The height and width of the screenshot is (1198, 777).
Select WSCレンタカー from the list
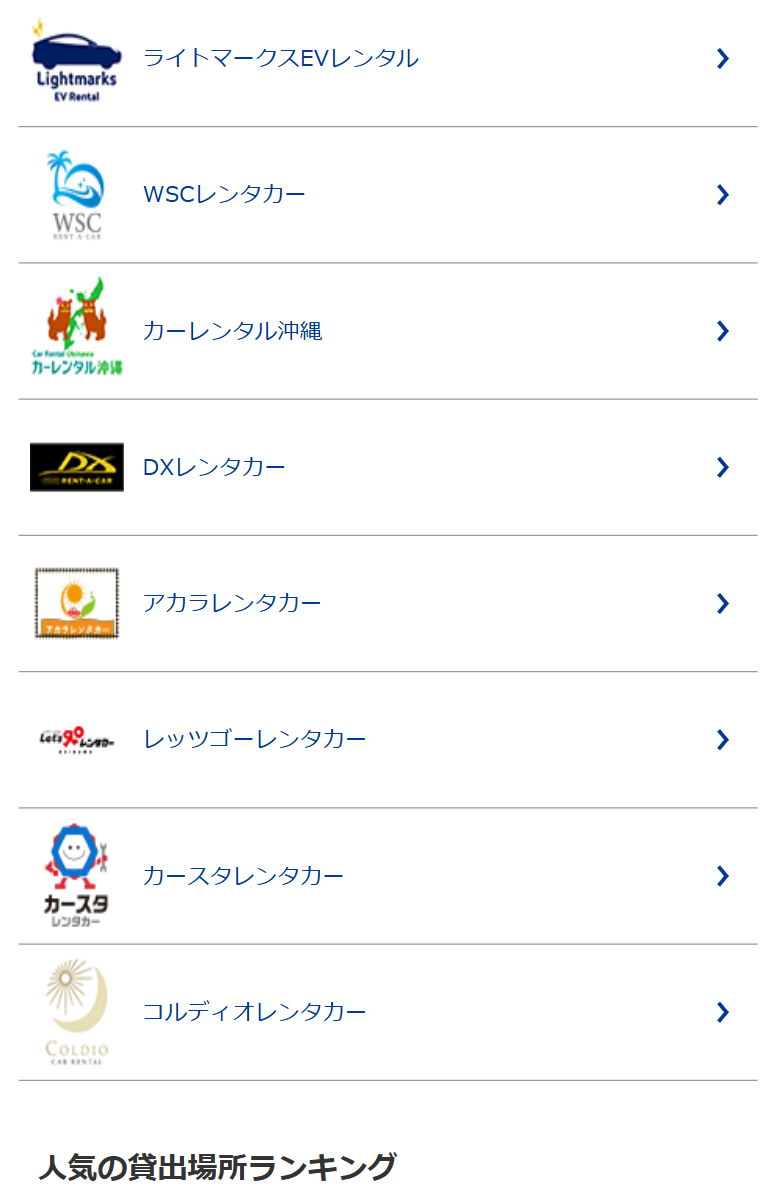coord(225,195)
